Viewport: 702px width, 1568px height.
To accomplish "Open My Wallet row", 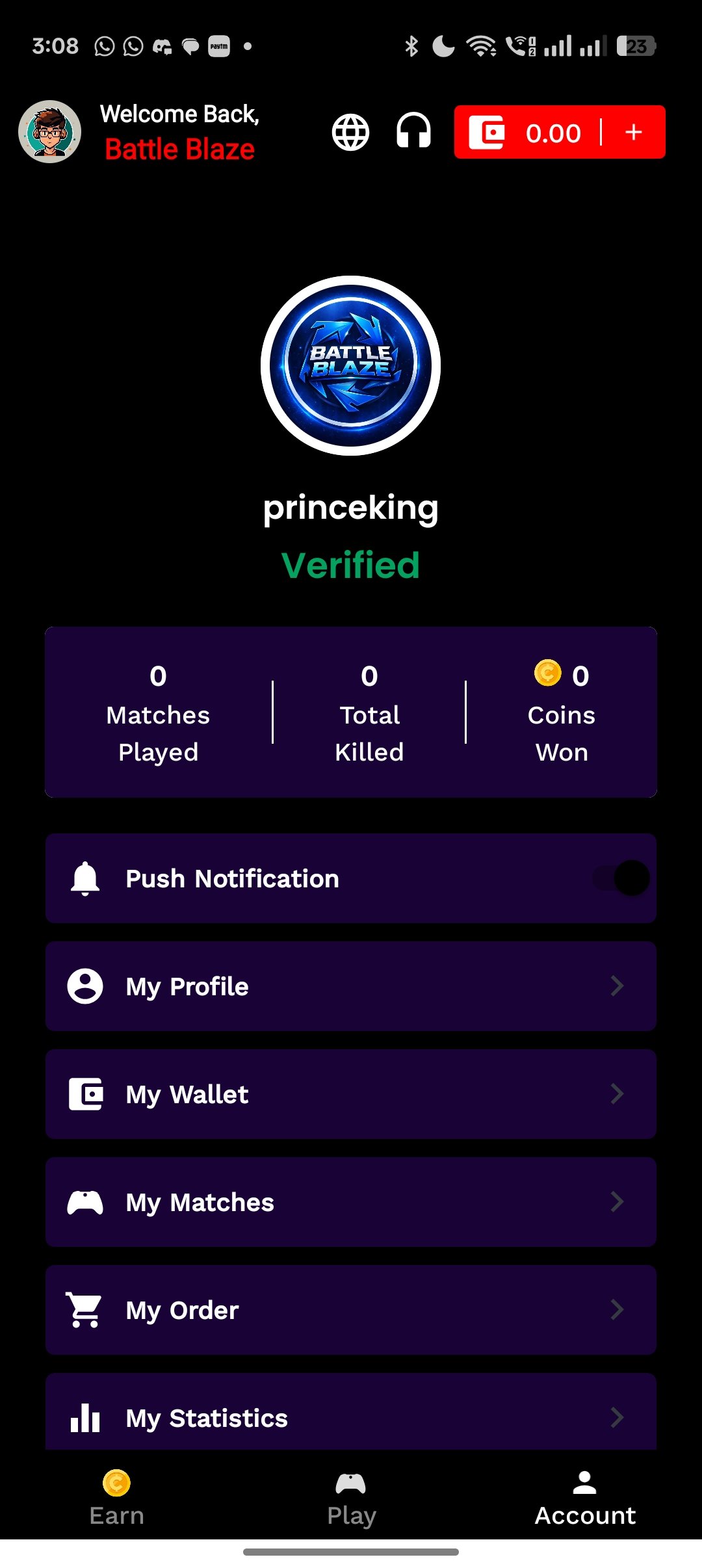I will coord(350,1094).
